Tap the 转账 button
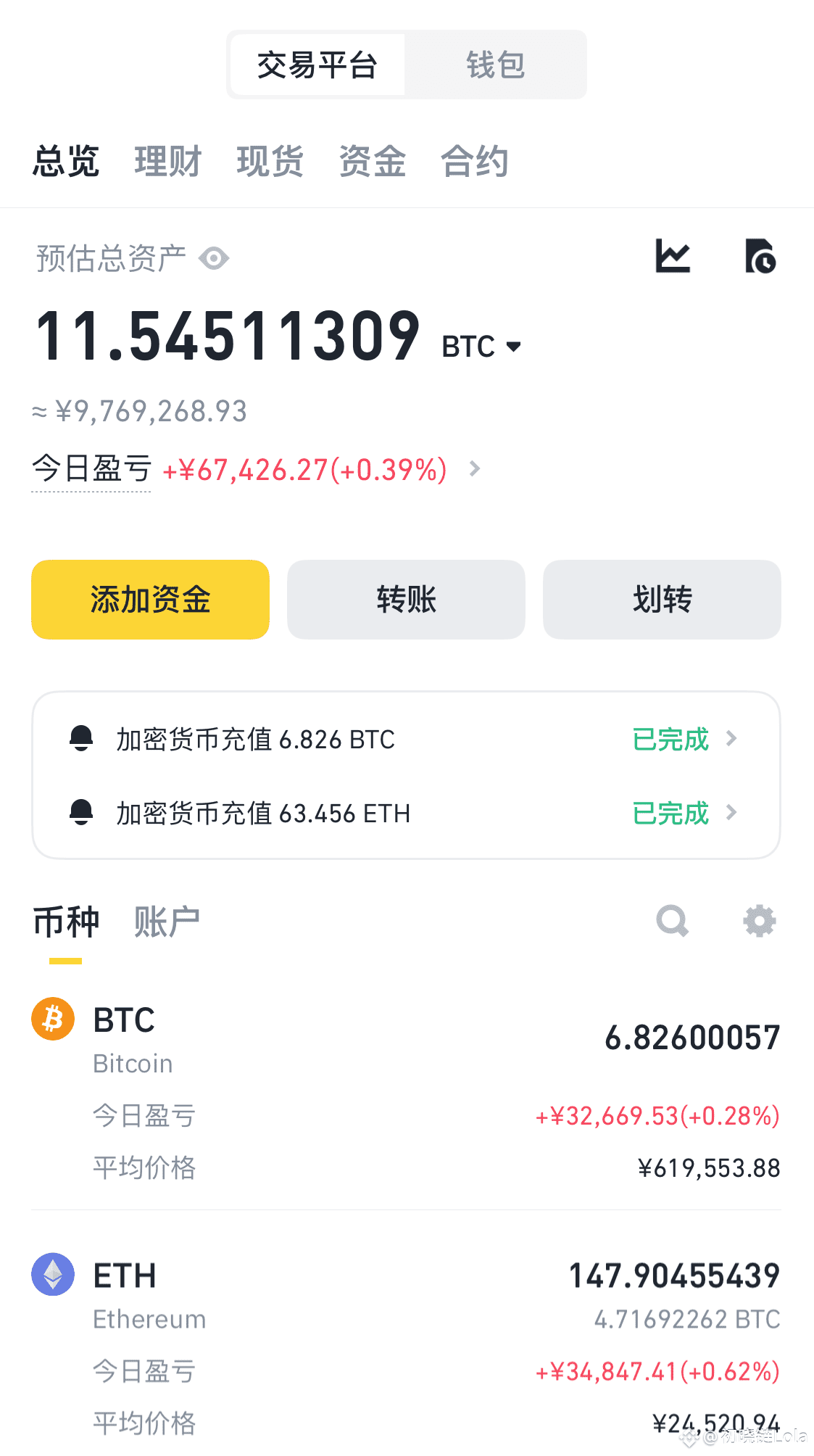The width and height of the screenshot is (814, 1456). [x=406, y=600]
